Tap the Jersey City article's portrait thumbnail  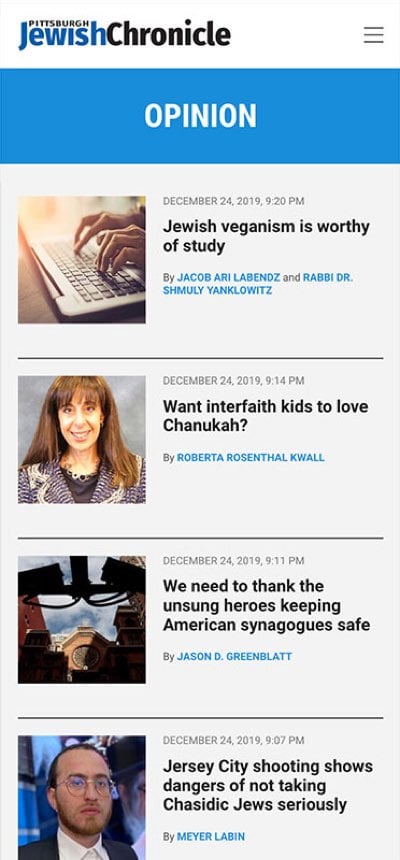tap(82, 797)
